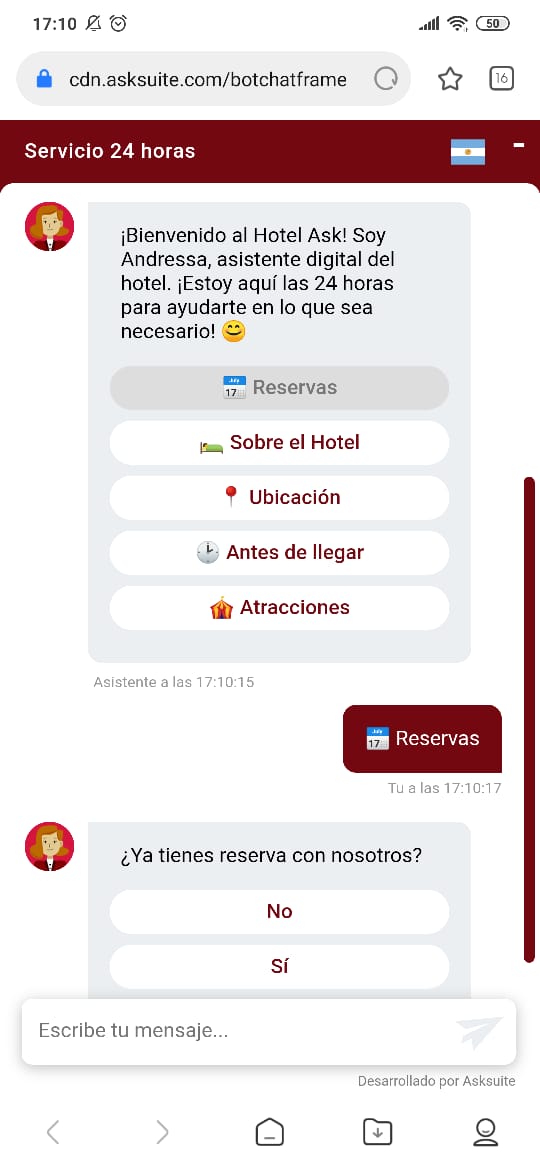Select the Ubicación option
Screen dimensions: 540x1170
279,498
